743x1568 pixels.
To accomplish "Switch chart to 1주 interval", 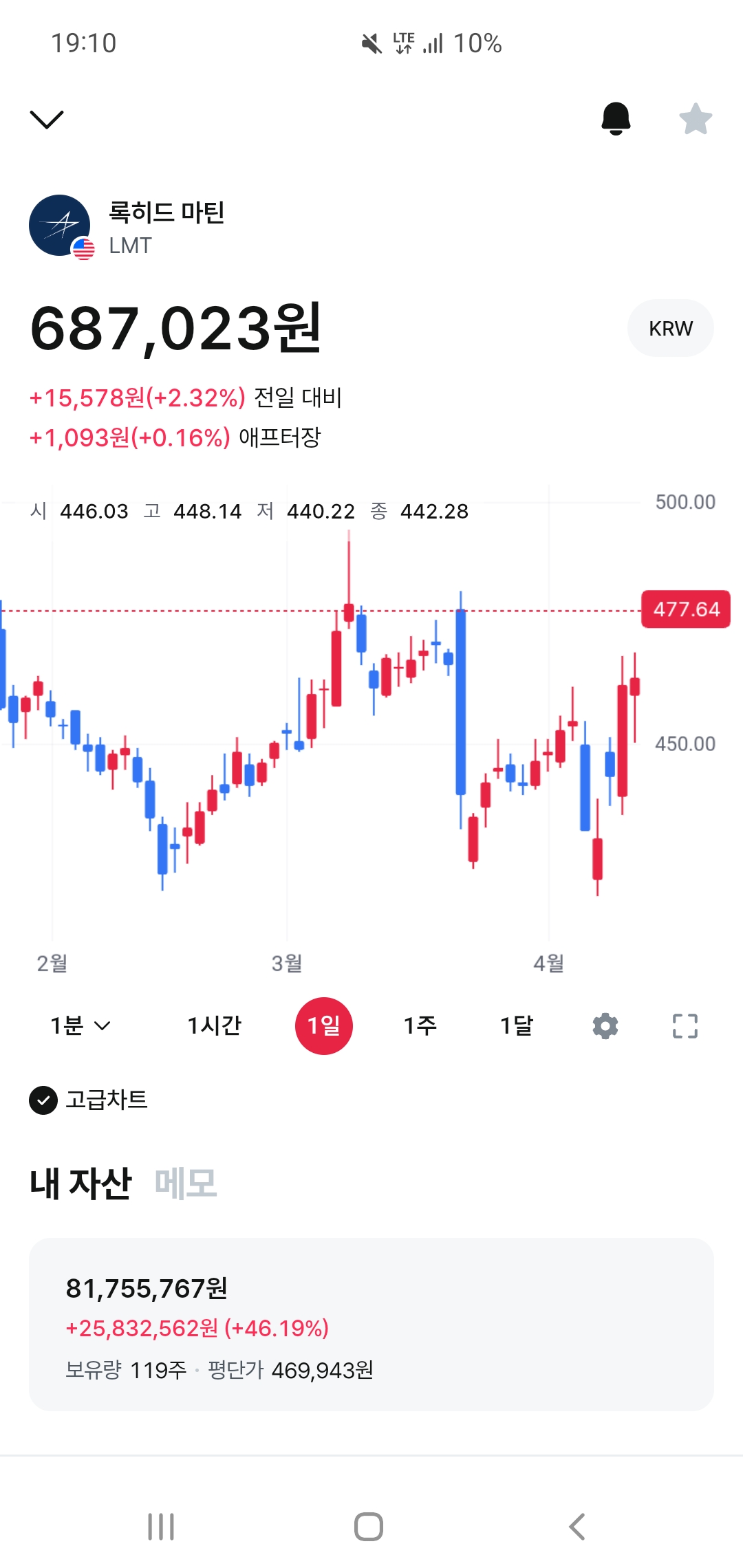I will [x=420, y=1025].
